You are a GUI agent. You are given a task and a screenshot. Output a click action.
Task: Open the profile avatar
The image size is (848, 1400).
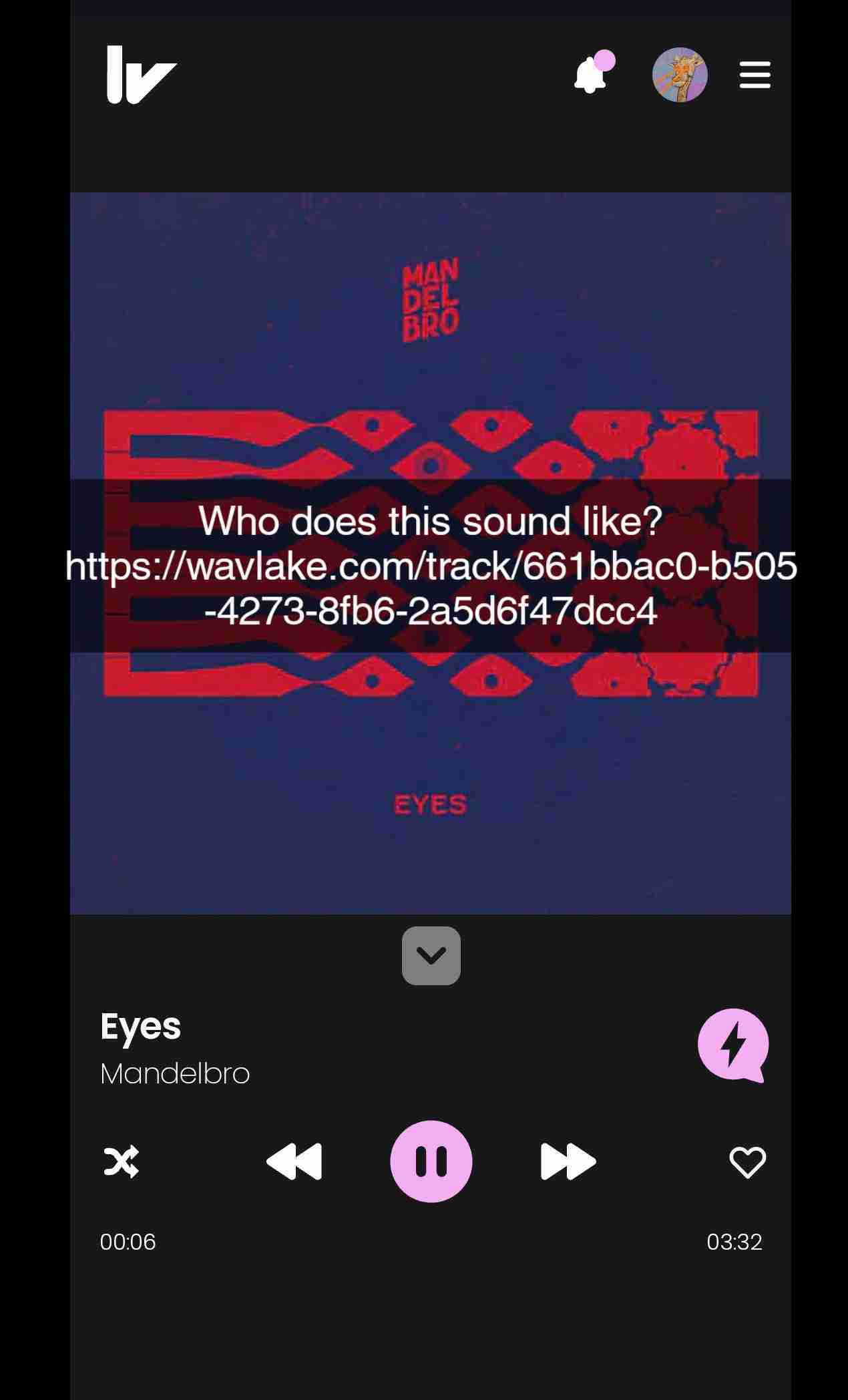tap(679, 75)
